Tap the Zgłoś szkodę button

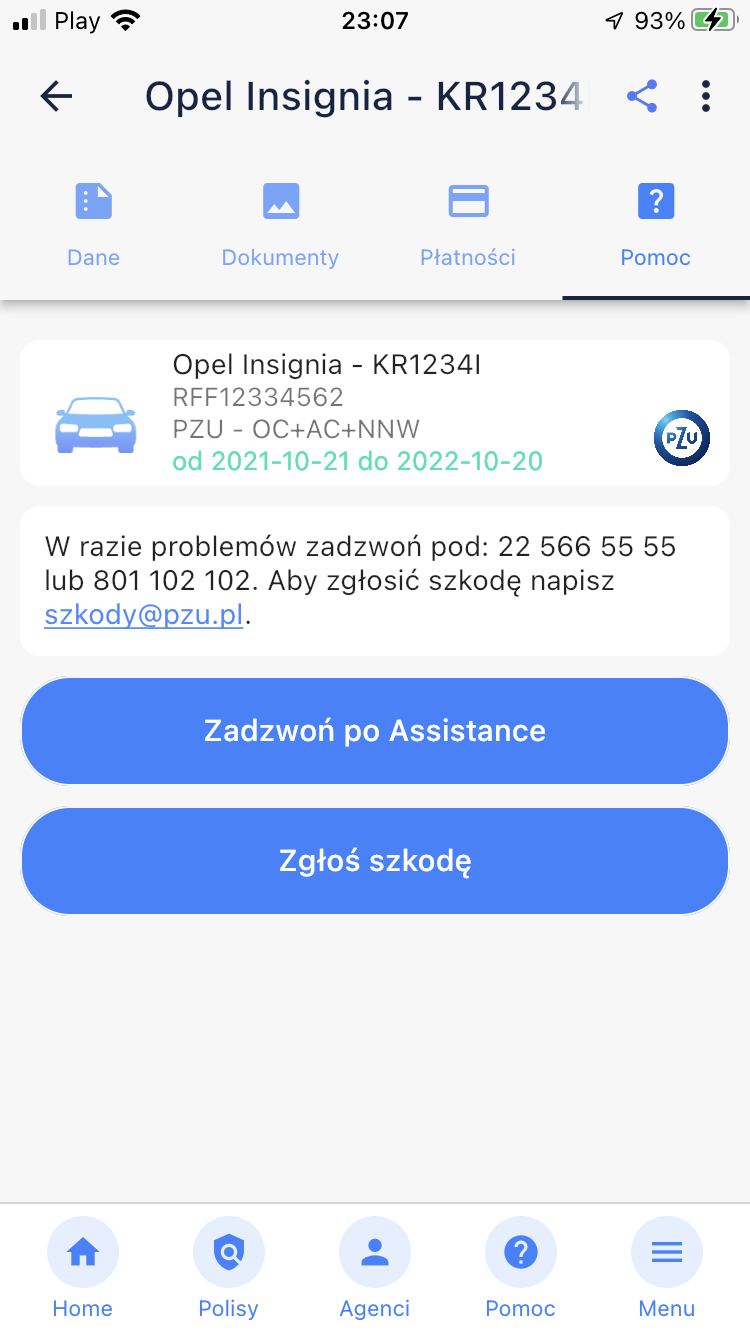375,861
